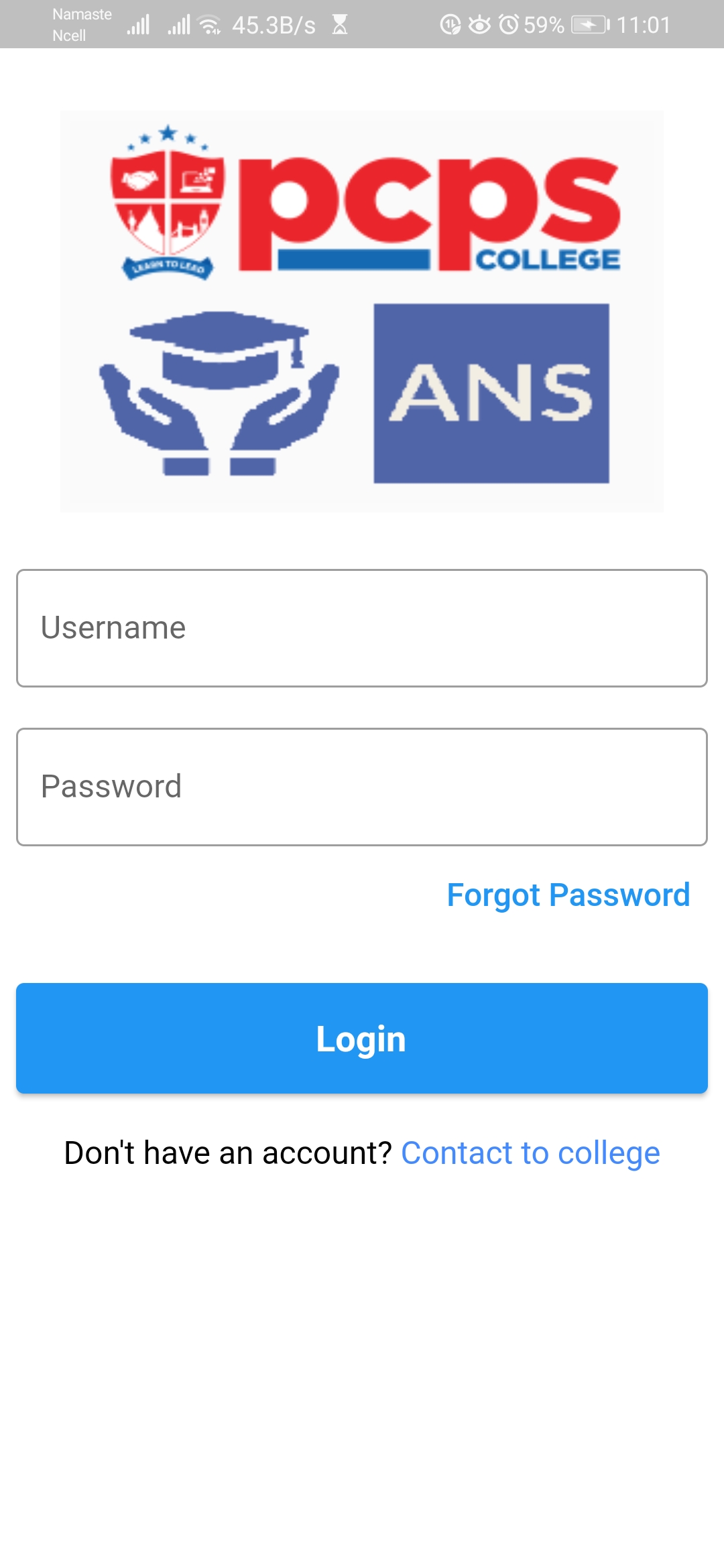Tap the hourglass icon in the status bar
Viewport: 724px width, 1568px height.
339,25
